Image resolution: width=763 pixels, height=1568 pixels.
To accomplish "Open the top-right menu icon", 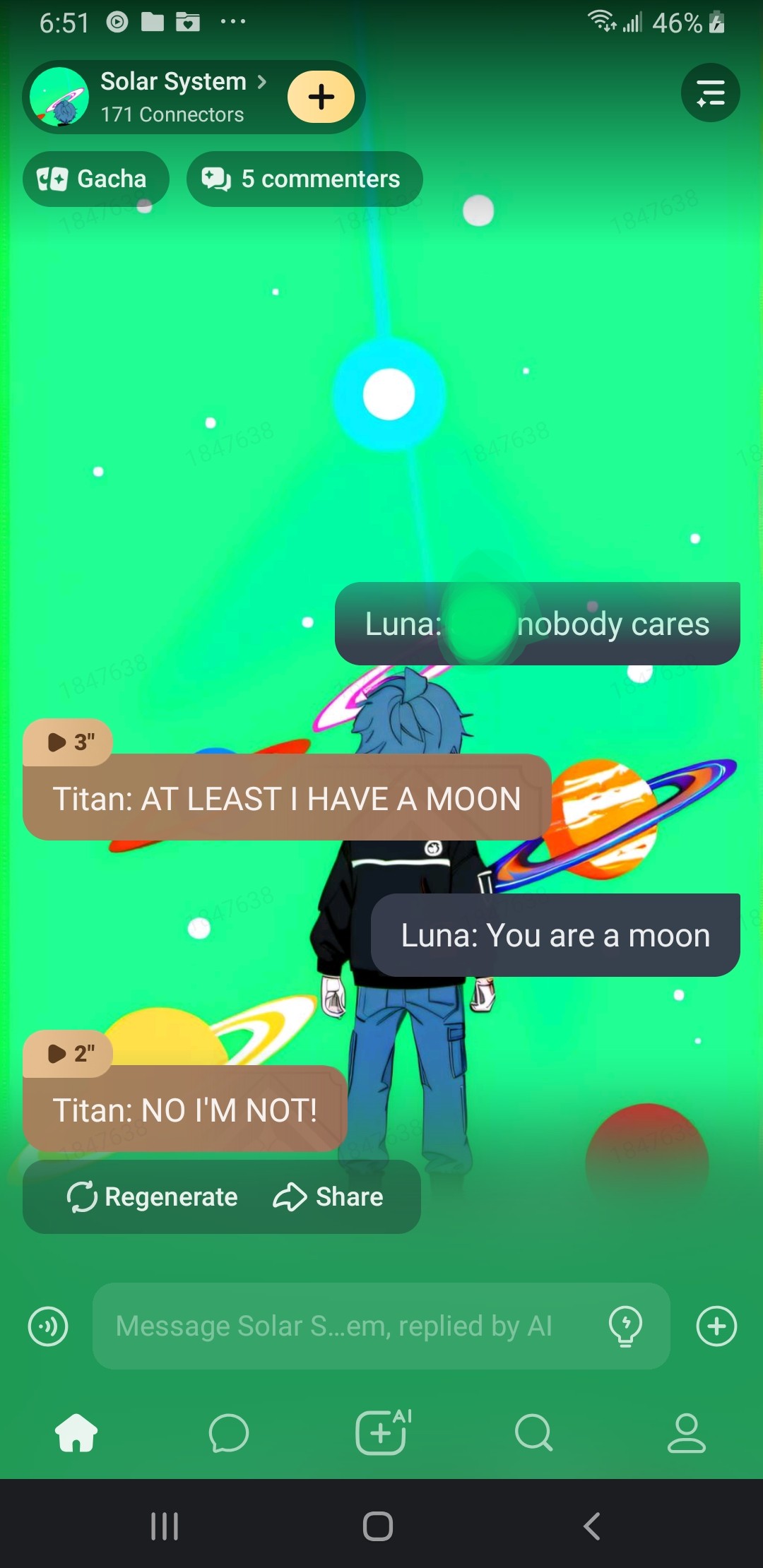I will pyautogui.click(x=710, y=93).
